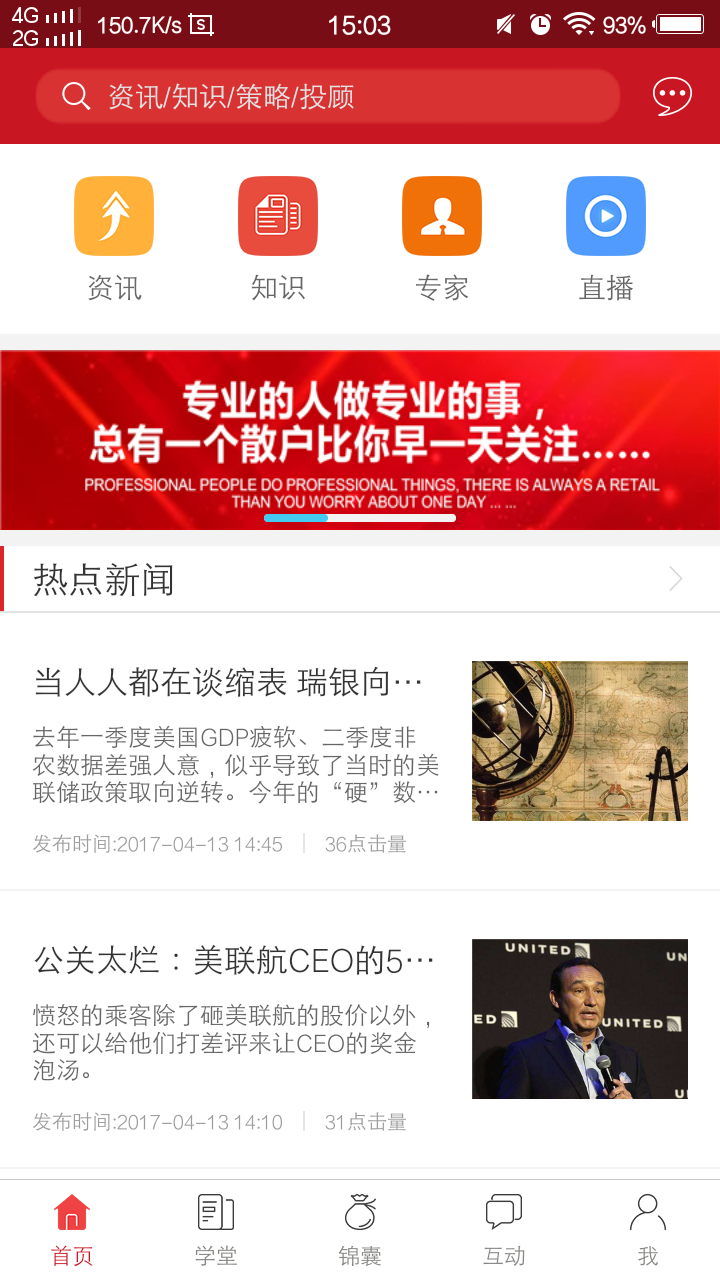Open the 专家 section

coord(442,239)
